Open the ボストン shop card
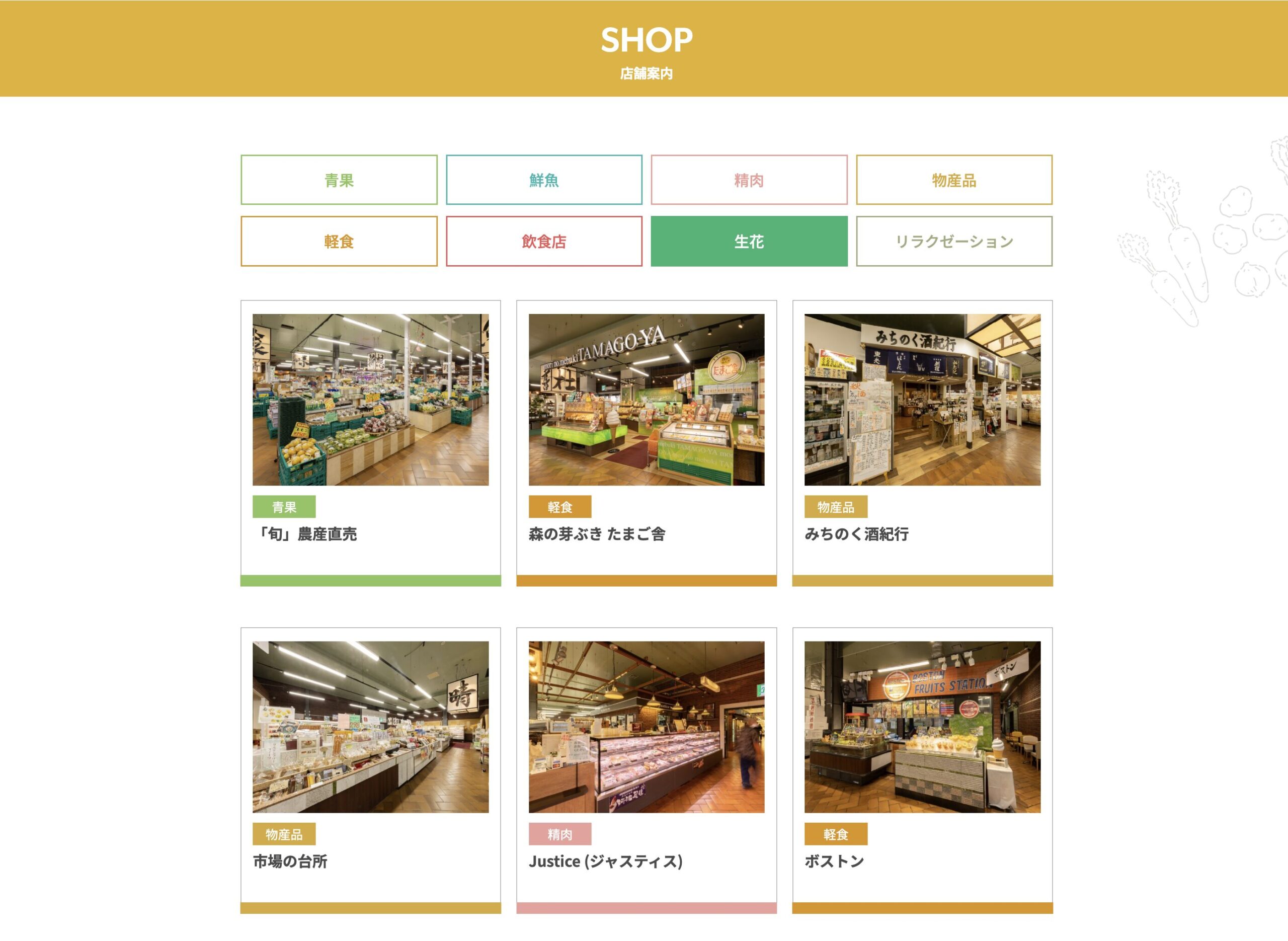 click(922, 769)
